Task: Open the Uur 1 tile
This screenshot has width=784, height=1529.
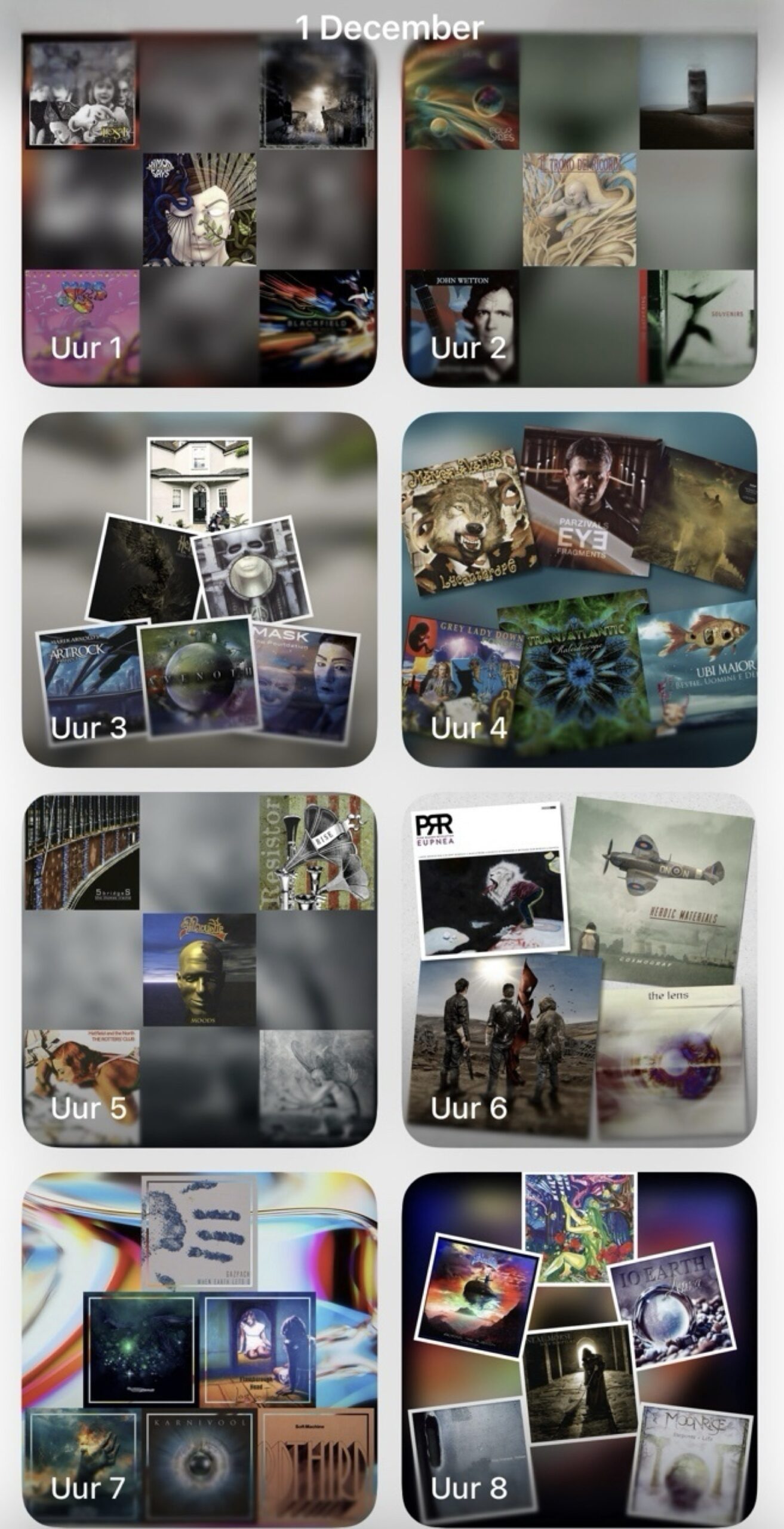Action: tap(199, 209)
